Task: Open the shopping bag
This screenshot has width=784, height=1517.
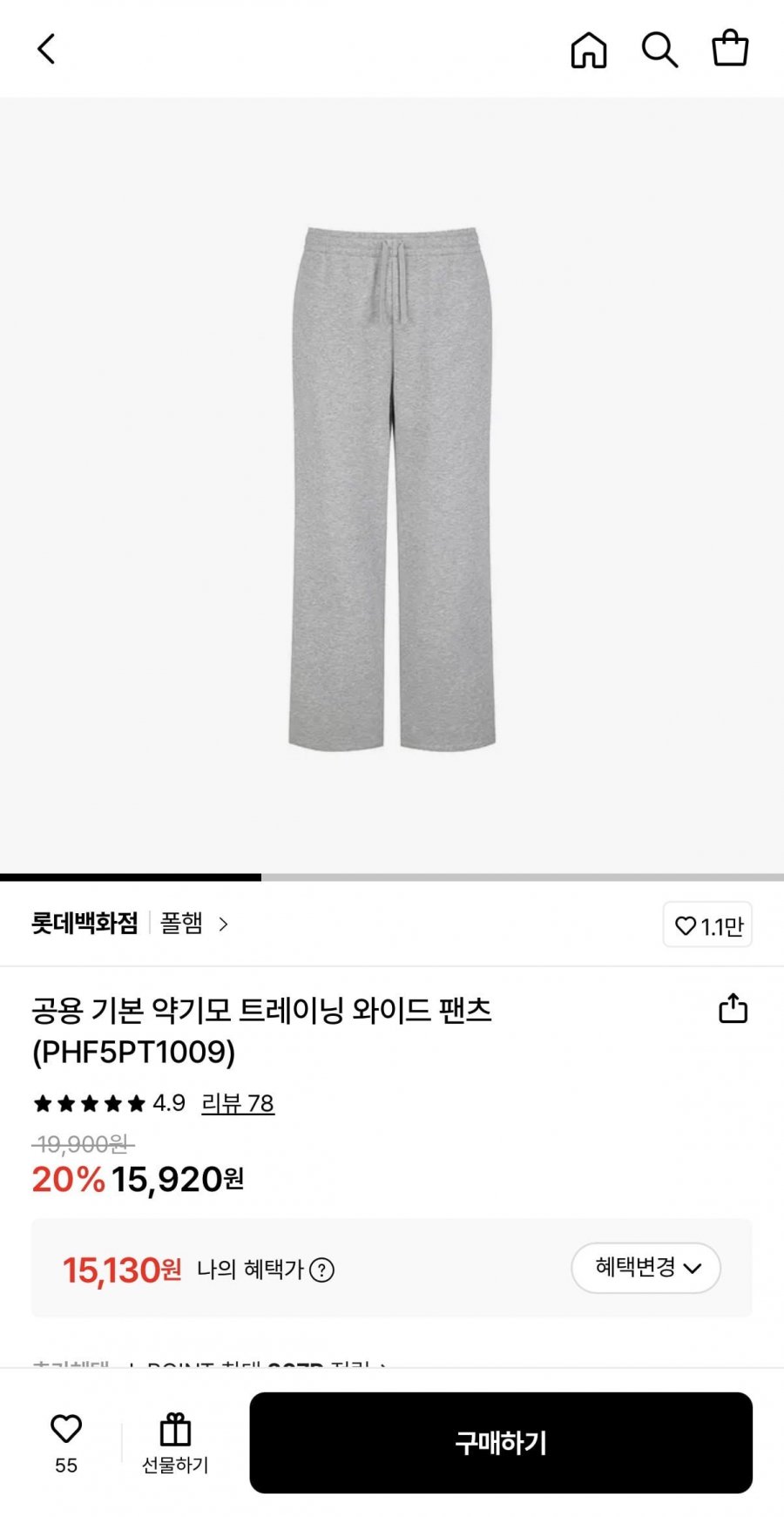Action: (x=730, y=49)
